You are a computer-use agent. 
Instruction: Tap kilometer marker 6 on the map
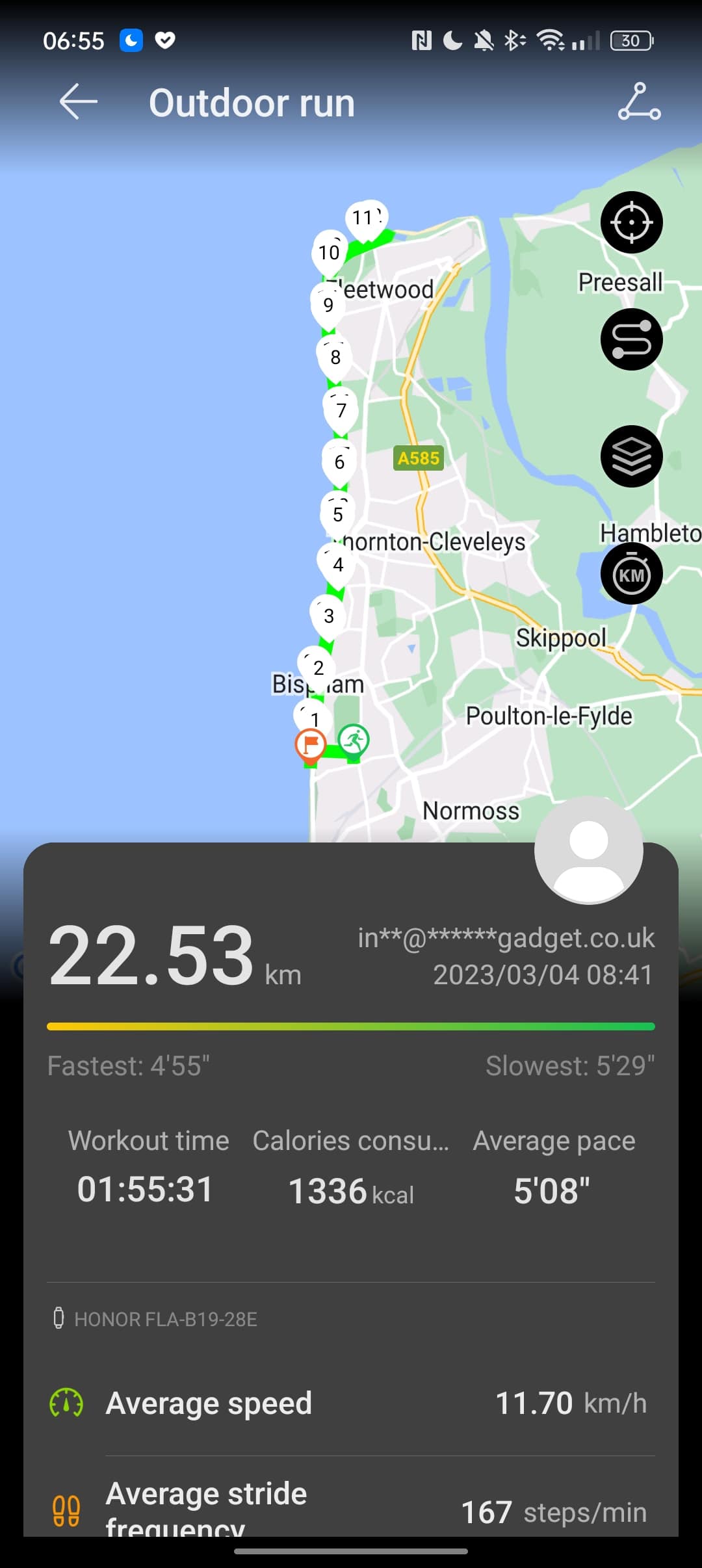(x=339, y=462)
